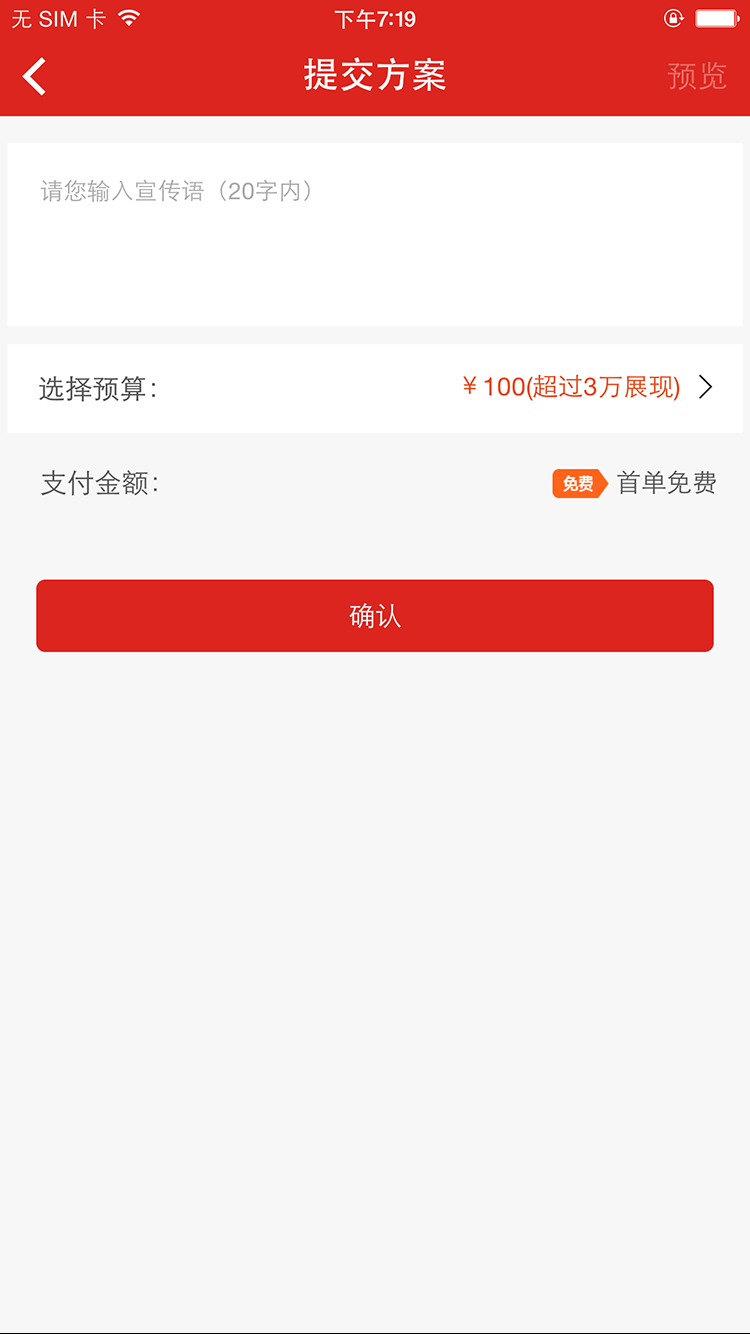This screenshot has height=1334, width=750.
Task: Go back using the header arrow
Action: 35,77
